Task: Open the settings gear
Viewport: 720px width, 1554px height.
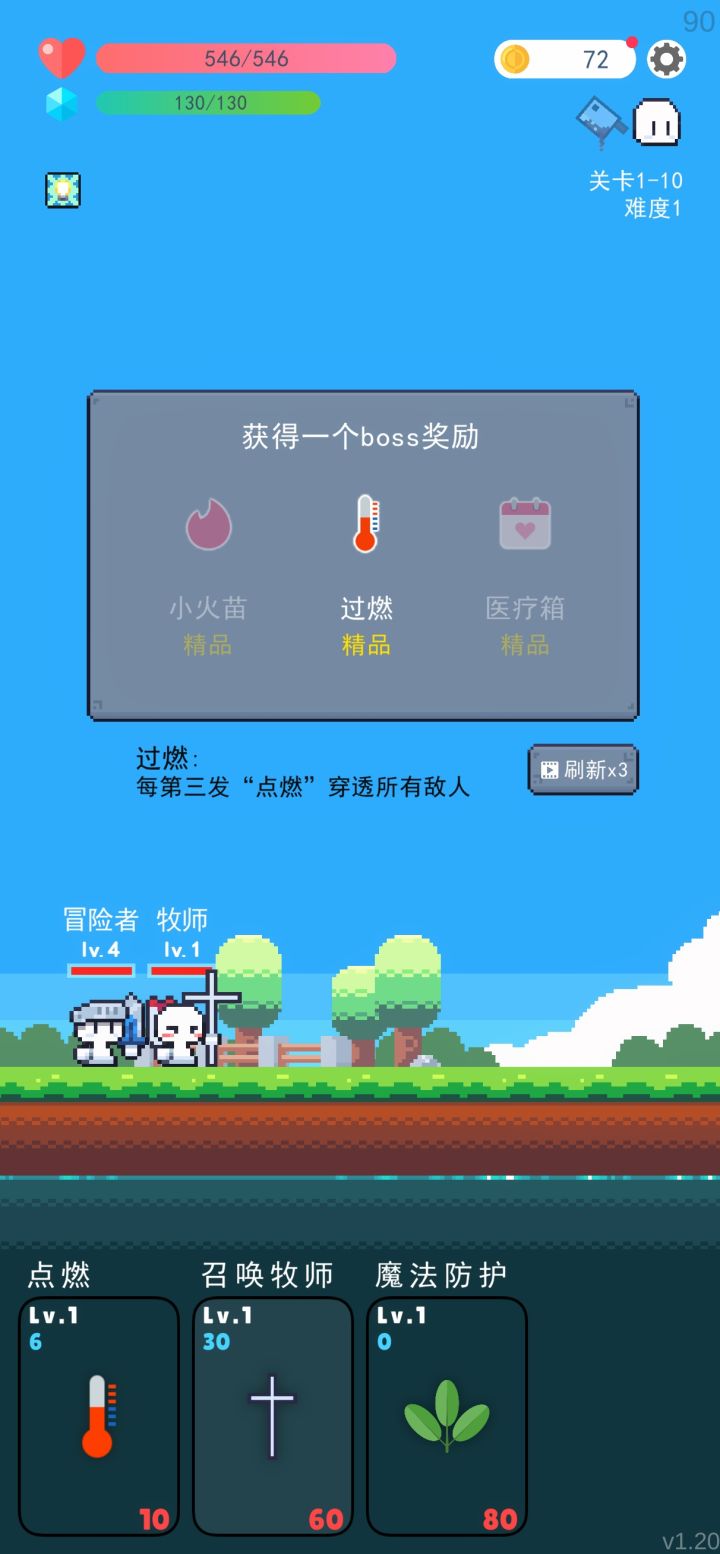Action: (x=668, y=59)
